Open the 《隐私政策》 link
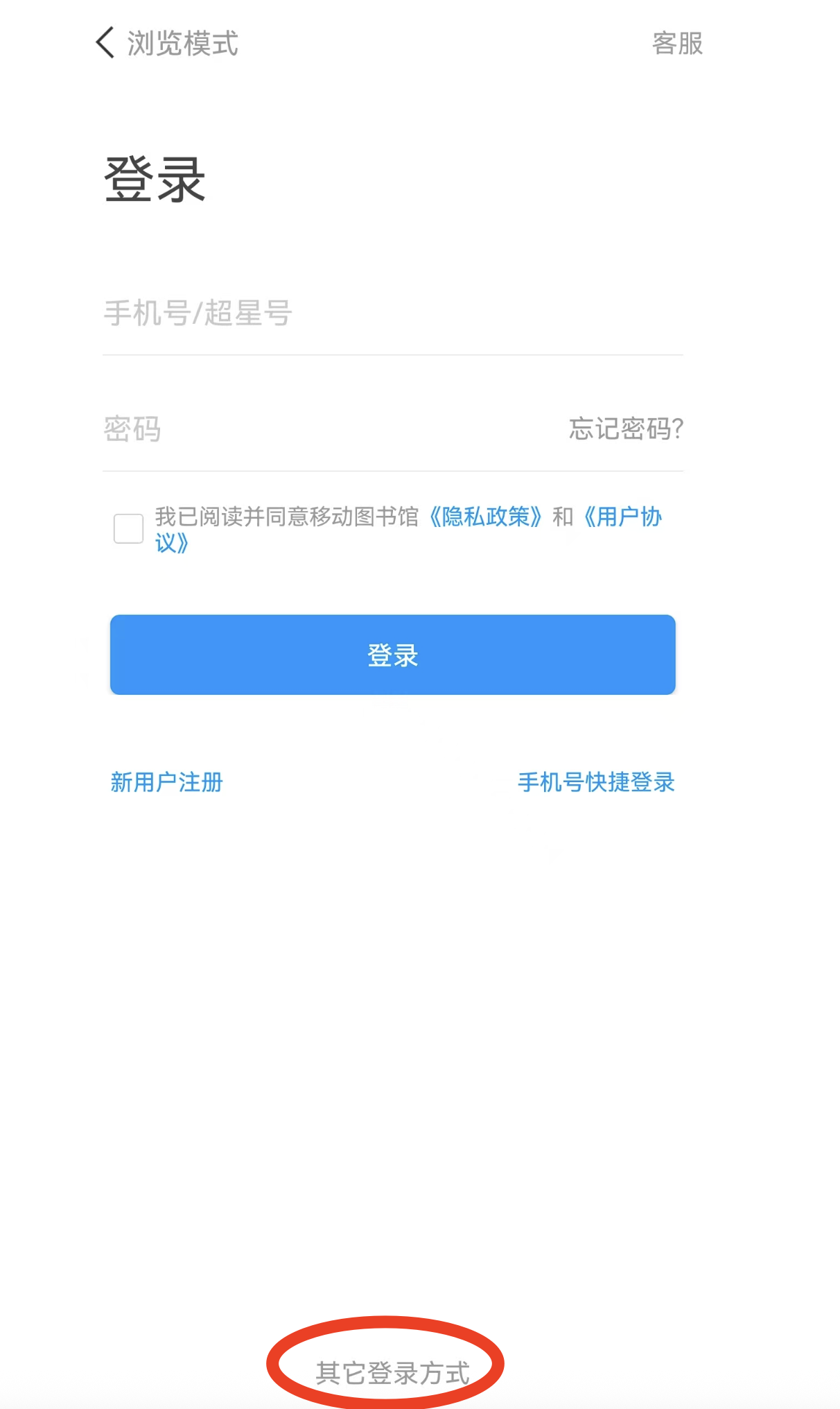The height and width of the screenshot is (1409, 840). tap(485, 517)
